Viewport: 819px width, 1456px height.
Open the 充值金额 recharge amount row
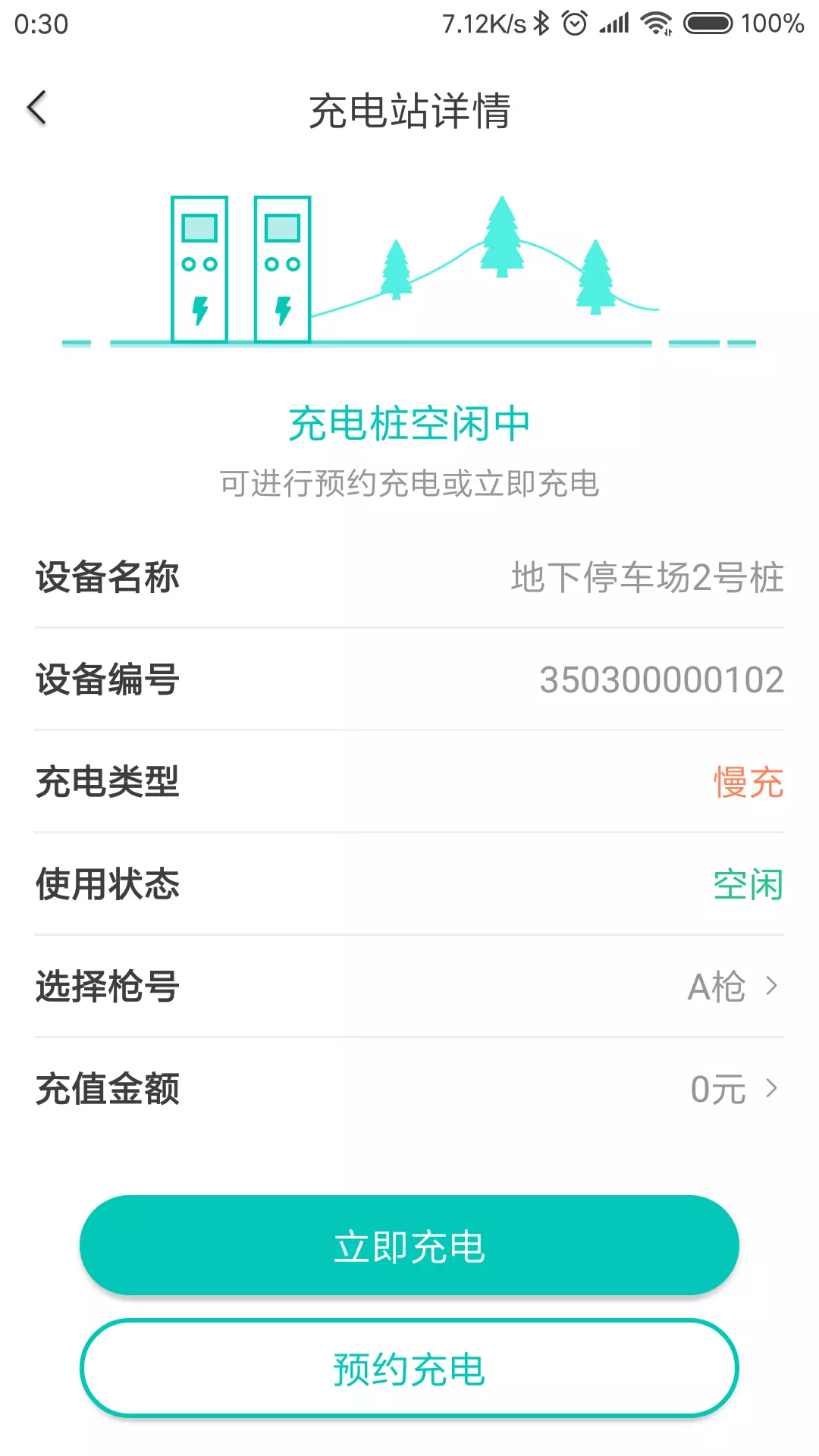tap(731, 1089)
